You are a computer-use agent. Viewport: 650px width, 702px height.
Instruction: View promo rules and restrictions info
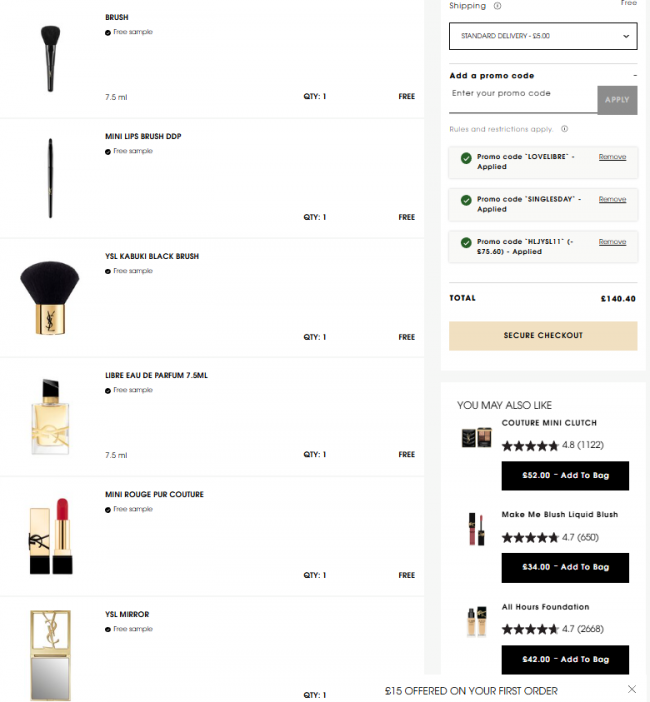(x=564, y=129)
